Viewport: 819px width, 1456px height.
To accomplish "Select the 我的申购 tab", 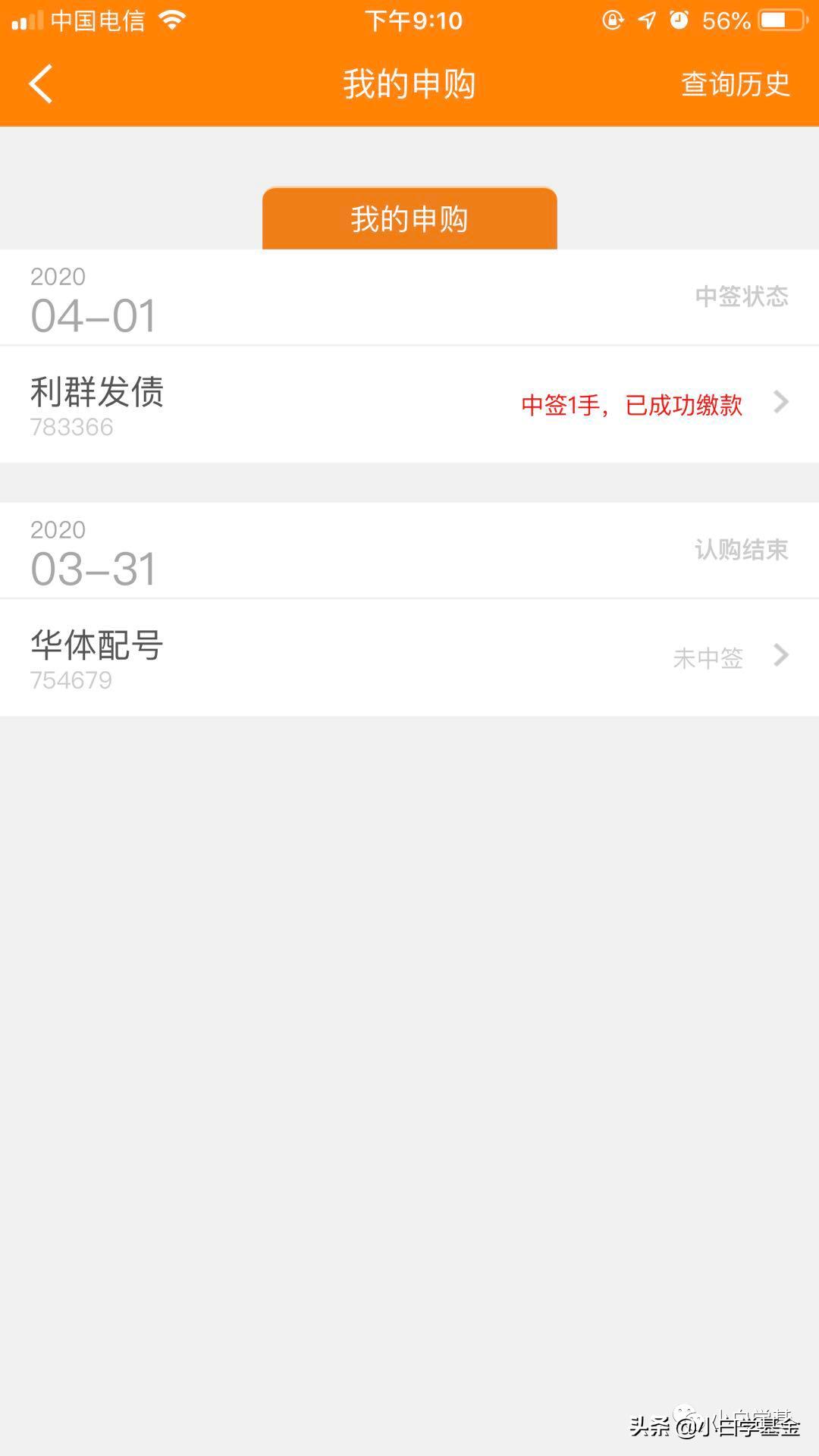I will pos(409,218).
